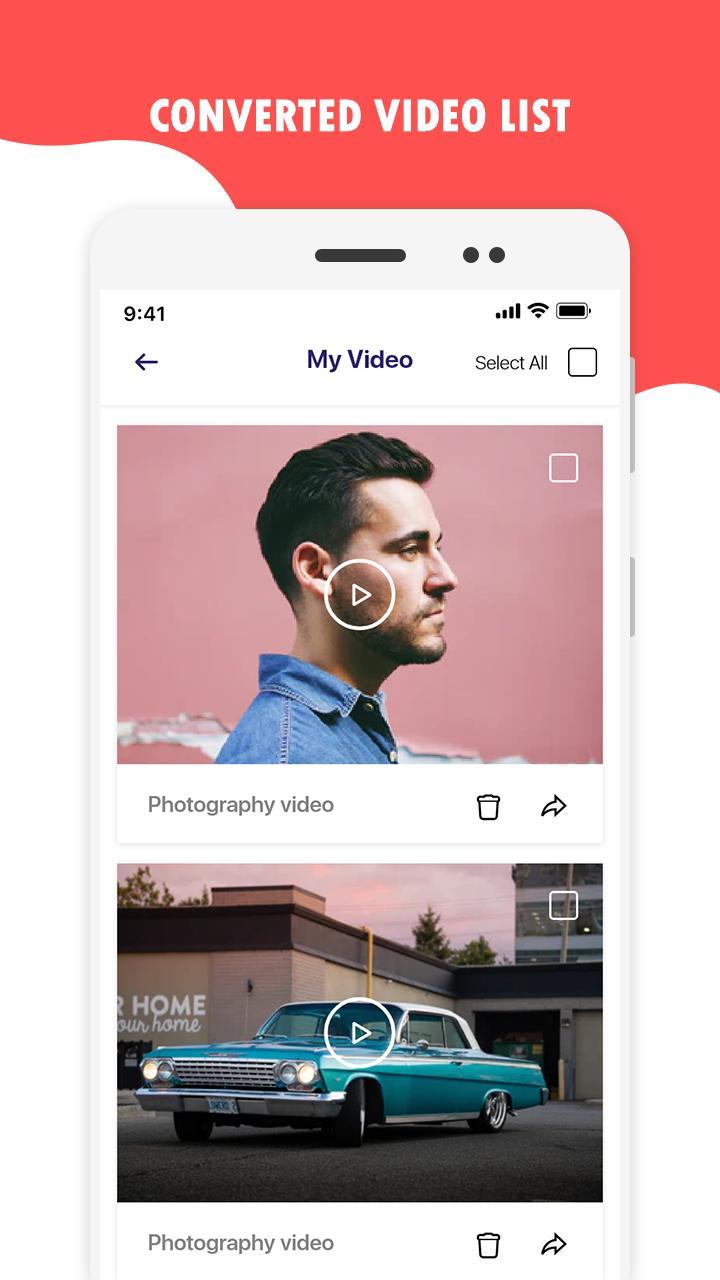720x1280 pixels.
Task: Select the first Photography video label
Action: click(x=240, y=805)
